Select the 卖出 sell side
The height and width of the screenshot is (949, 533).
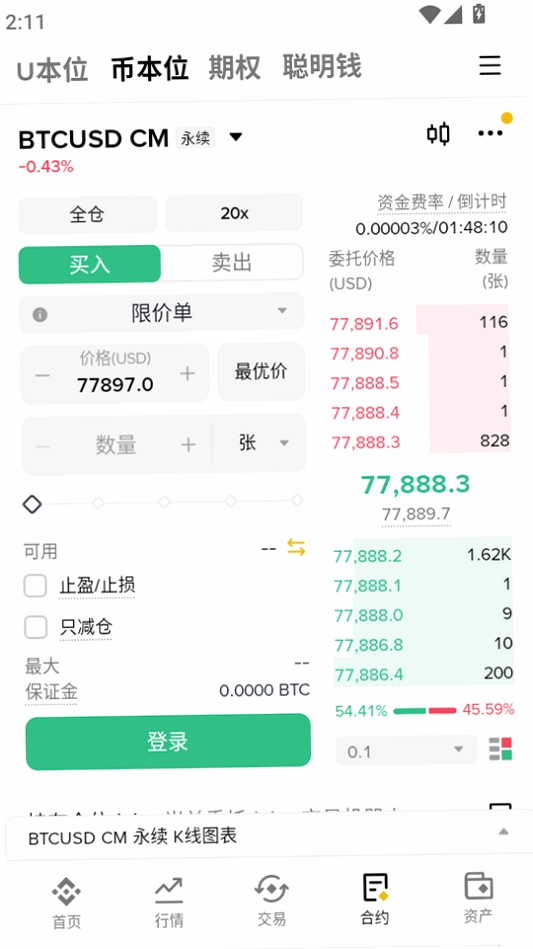pos(232,263)
